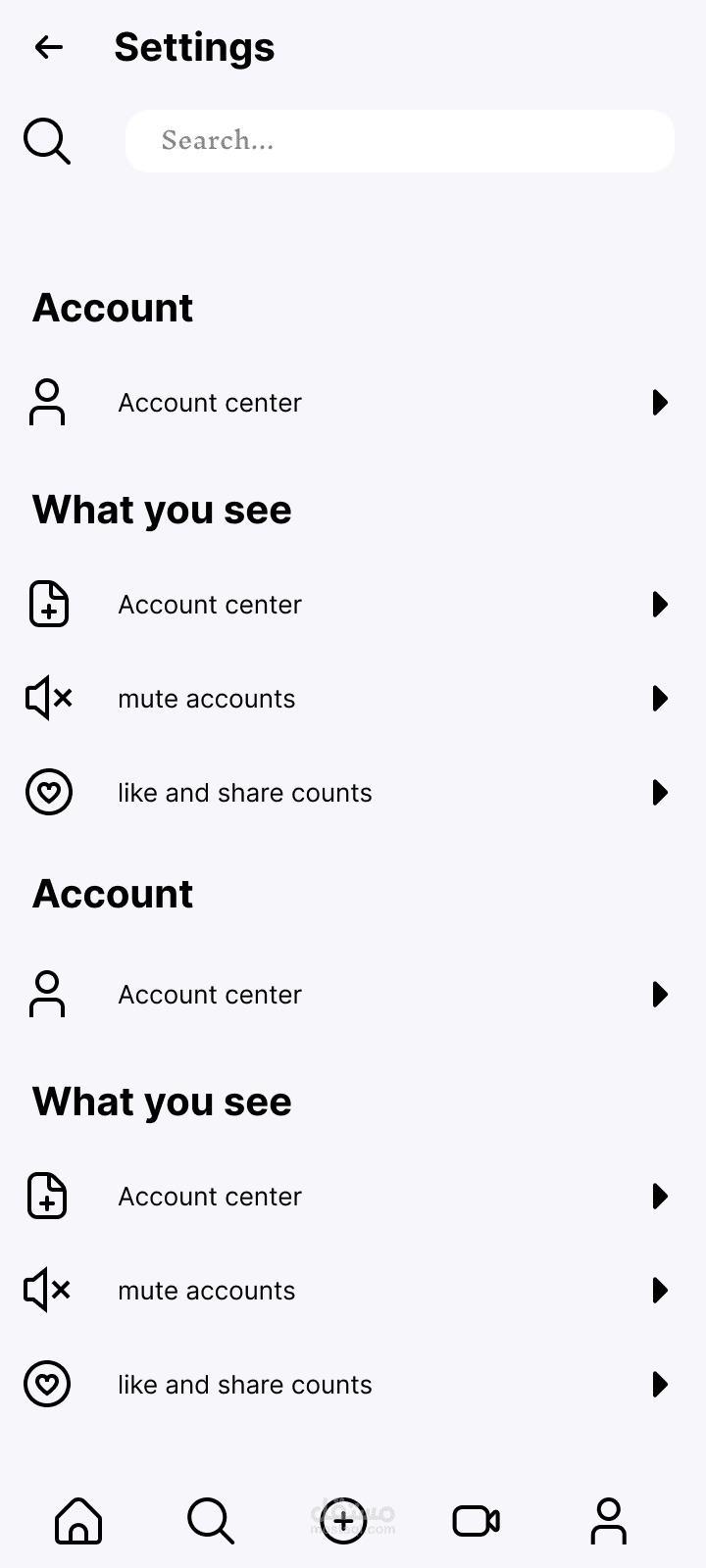Screen dimensions: 706x1568
Task: Open Account center in the first Account section
Action: 210,403
